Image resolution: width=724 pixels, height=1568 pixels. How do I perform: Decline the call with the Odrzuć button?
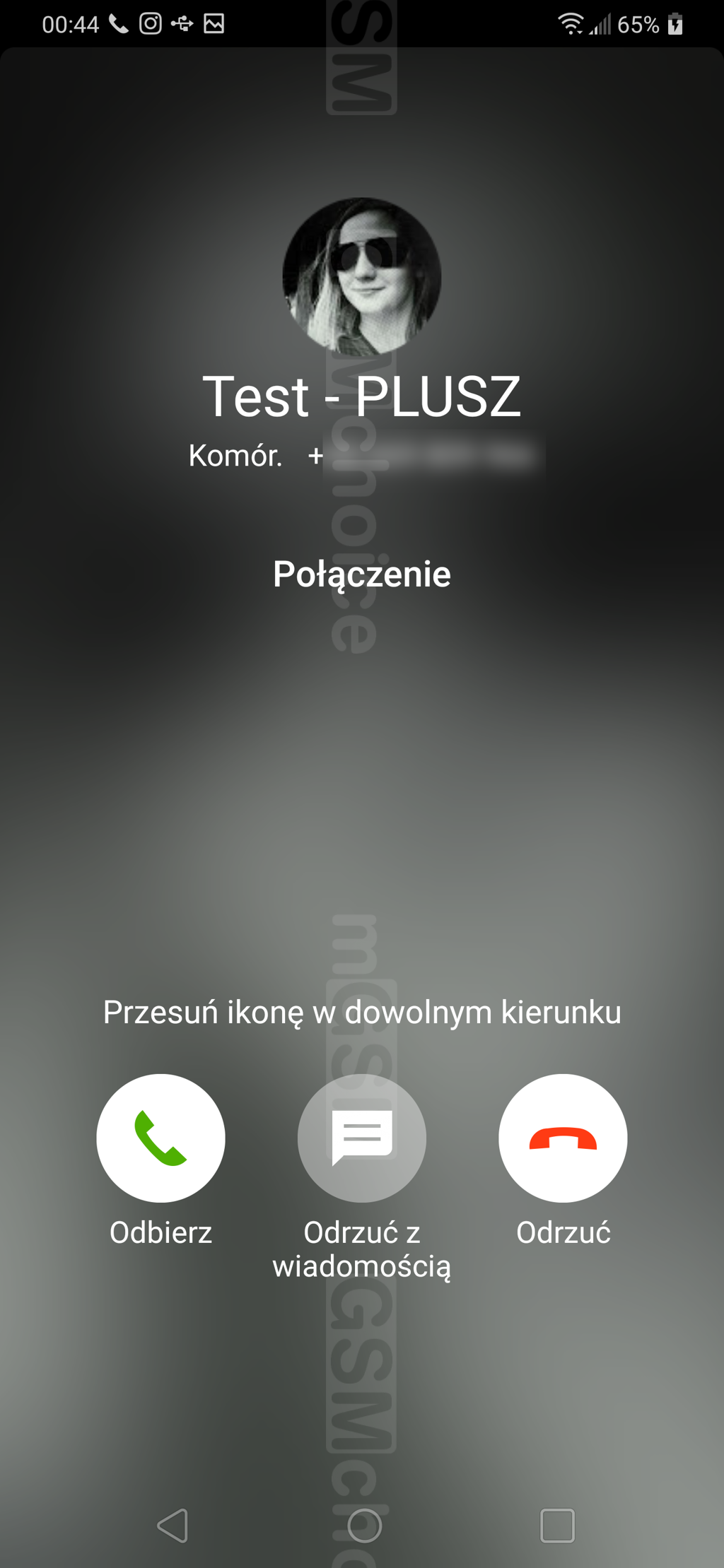coord(563,1138)
